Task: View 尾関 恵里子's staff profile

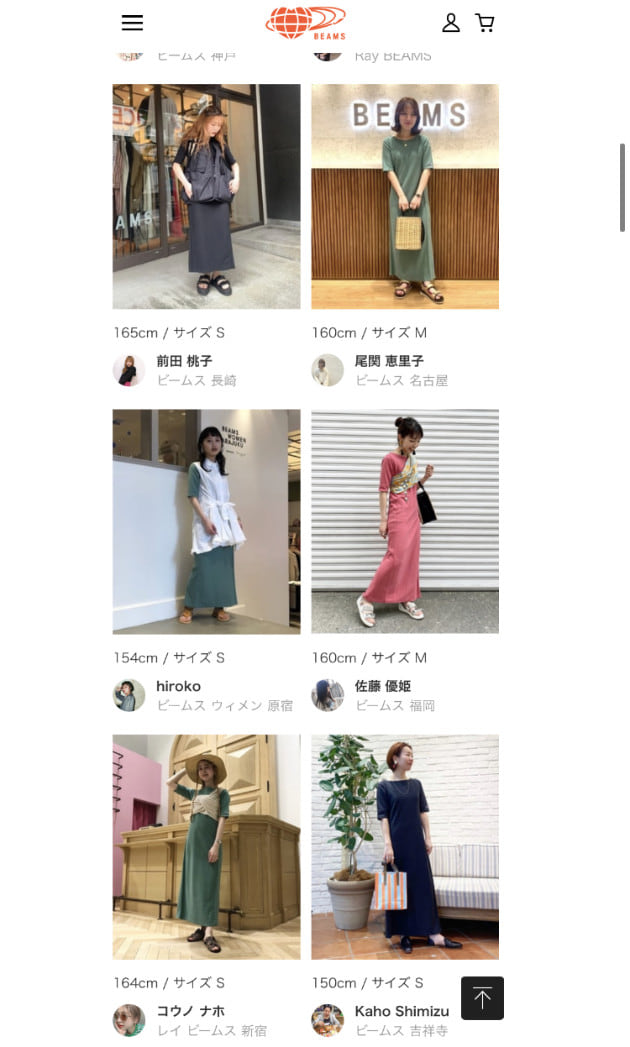Action: [388, 361]
